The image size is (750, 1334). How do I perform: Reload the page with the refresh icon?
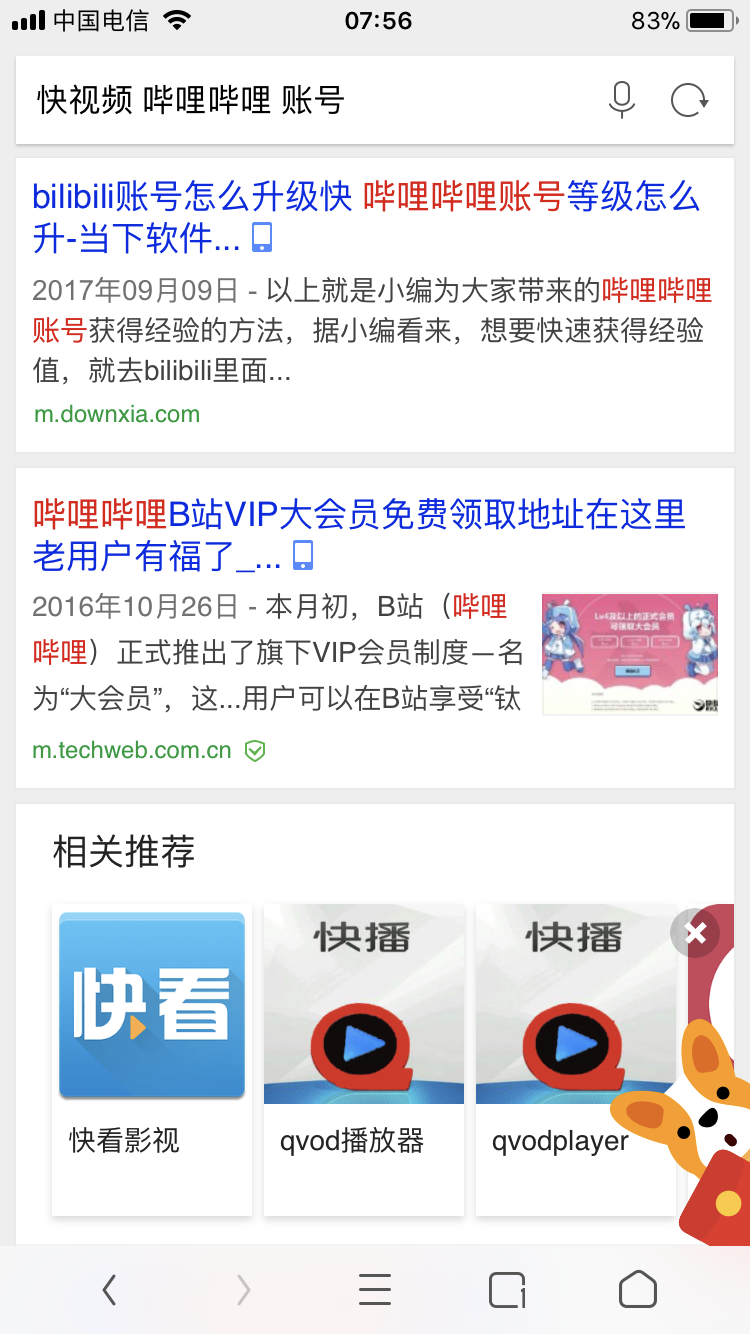pos(689,101)
